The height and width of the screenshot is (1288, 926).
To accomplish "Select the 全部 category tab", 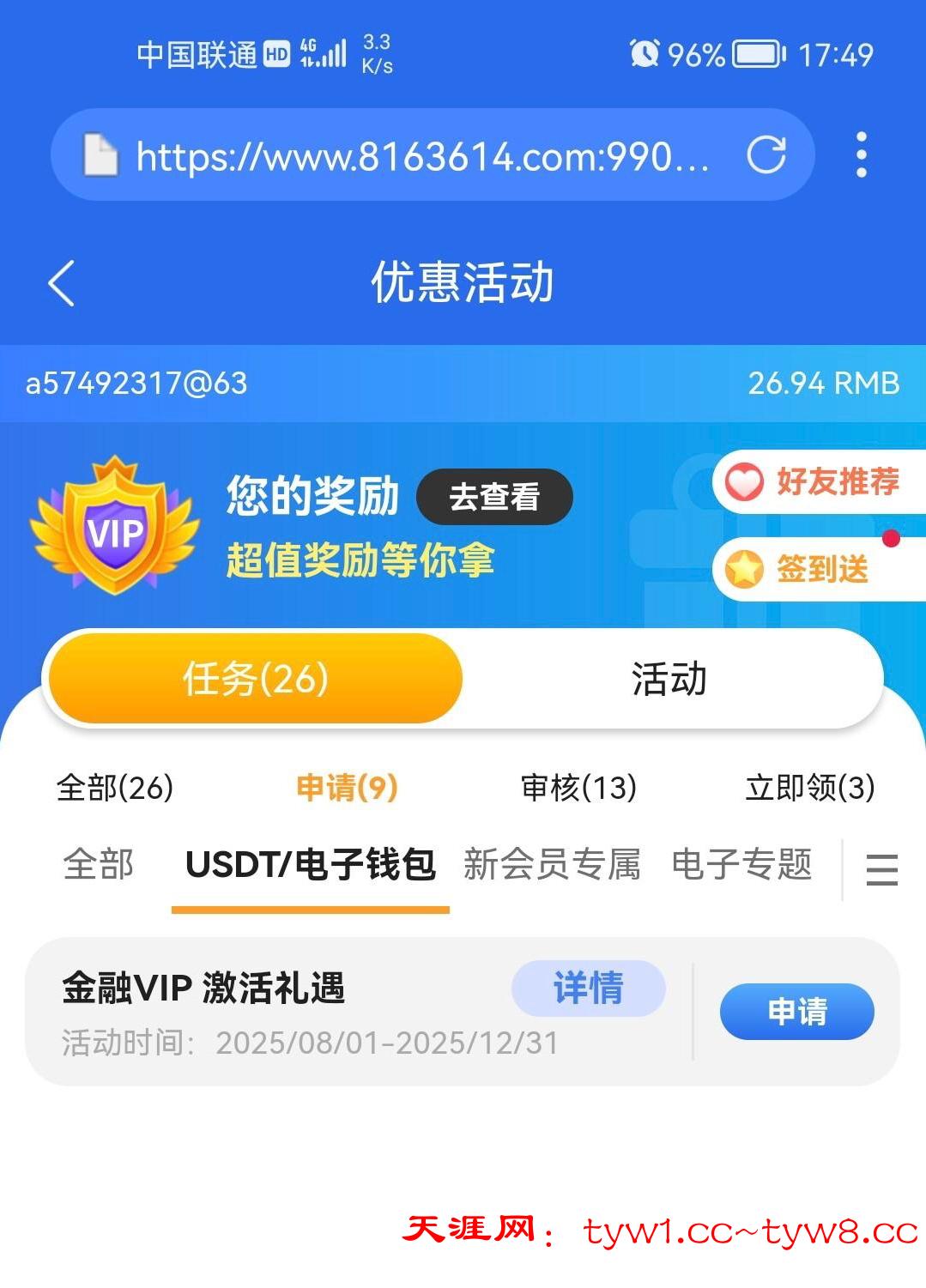I will point(98,864).
